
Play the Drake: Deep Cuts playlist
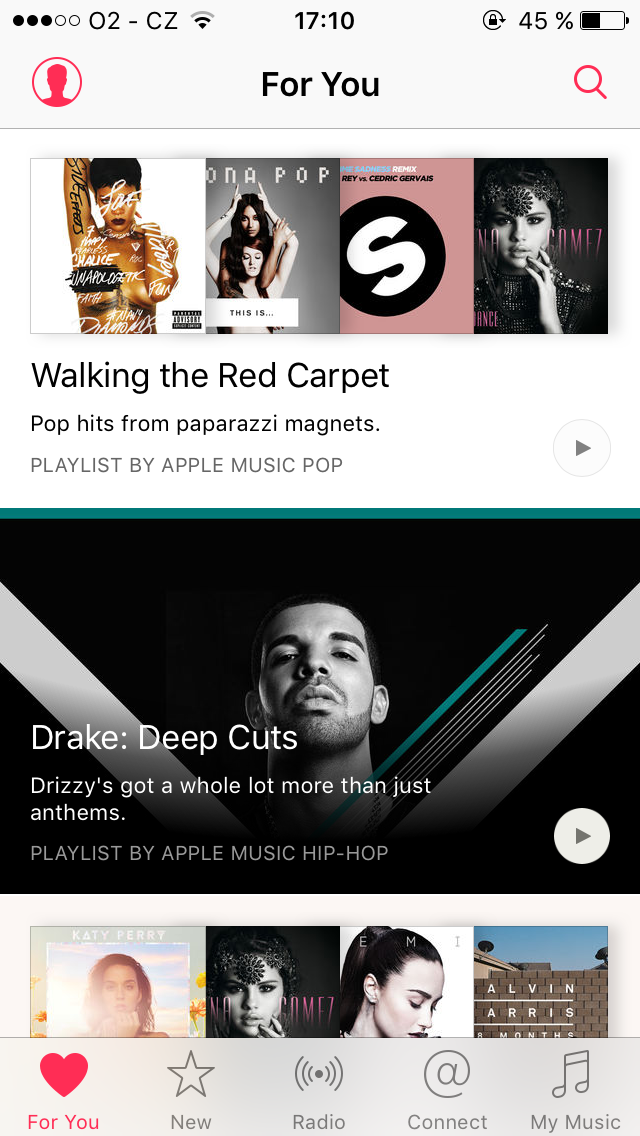click(x=582, y=836)
